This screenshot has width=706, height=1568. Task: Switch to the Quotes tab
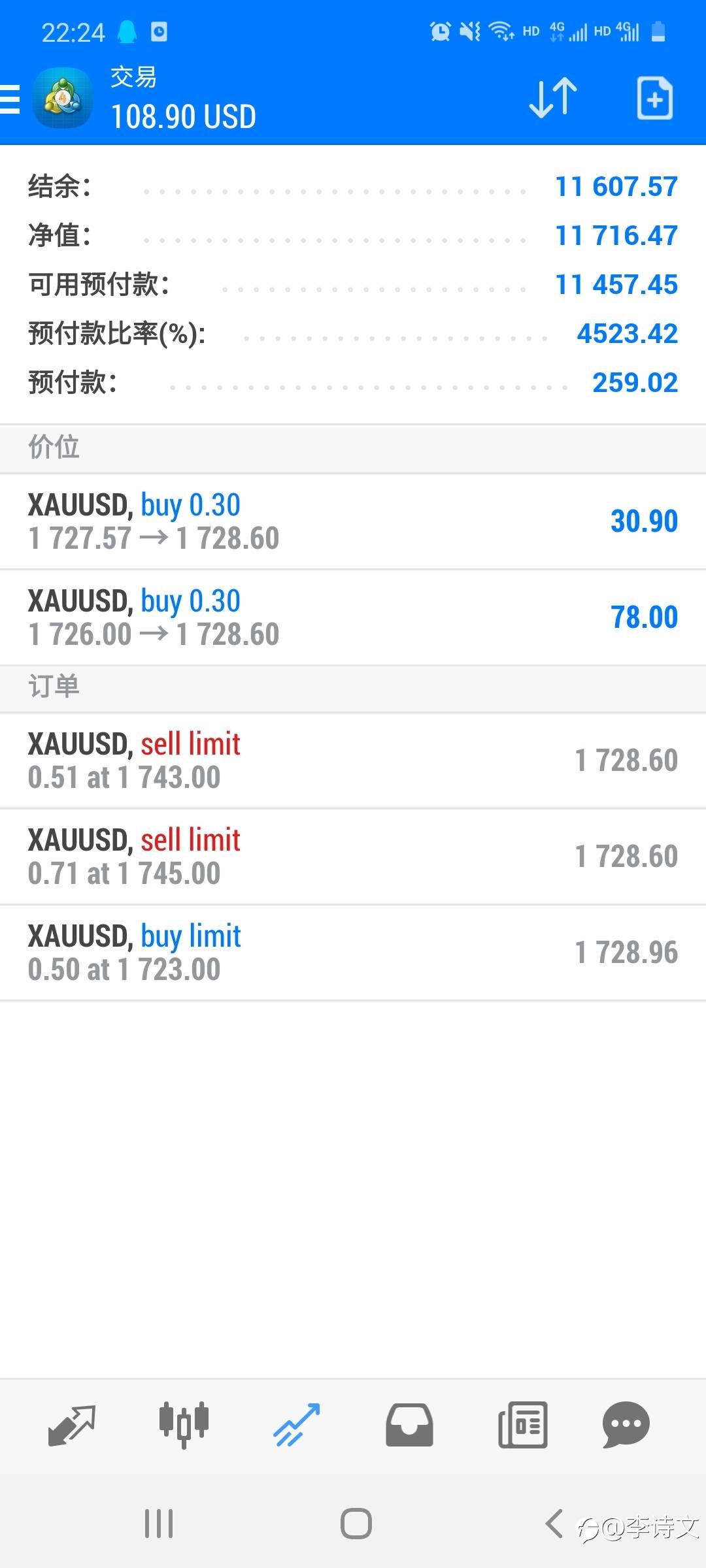(x=72, y=1425)
